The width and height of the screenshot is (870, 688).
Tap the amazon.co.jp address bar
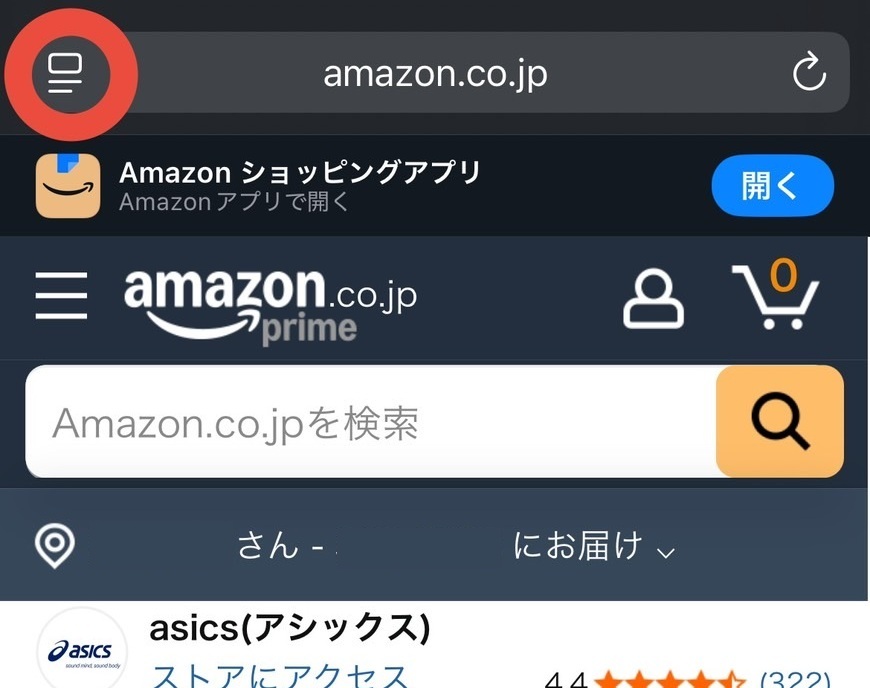click(436, 74)
